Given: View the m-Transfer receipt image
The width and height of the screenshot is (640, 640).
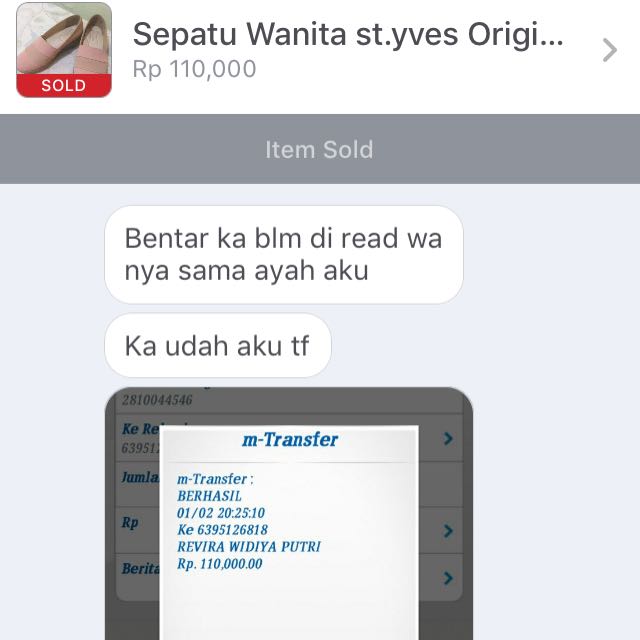Looking at the screenshot, I should pos(288,510).
